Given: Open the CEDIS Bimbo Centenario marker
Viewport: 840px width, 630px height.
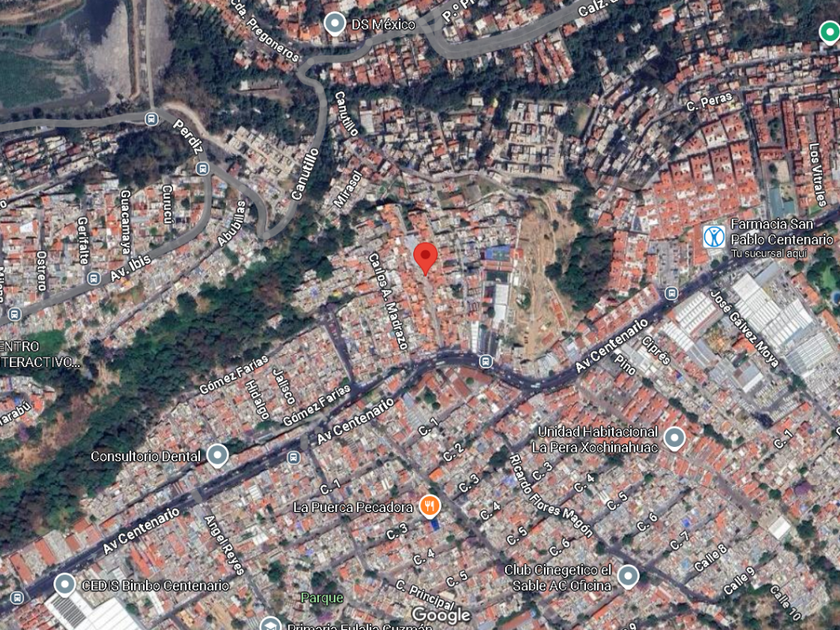Looking at the screenshot, I should 65,584.
